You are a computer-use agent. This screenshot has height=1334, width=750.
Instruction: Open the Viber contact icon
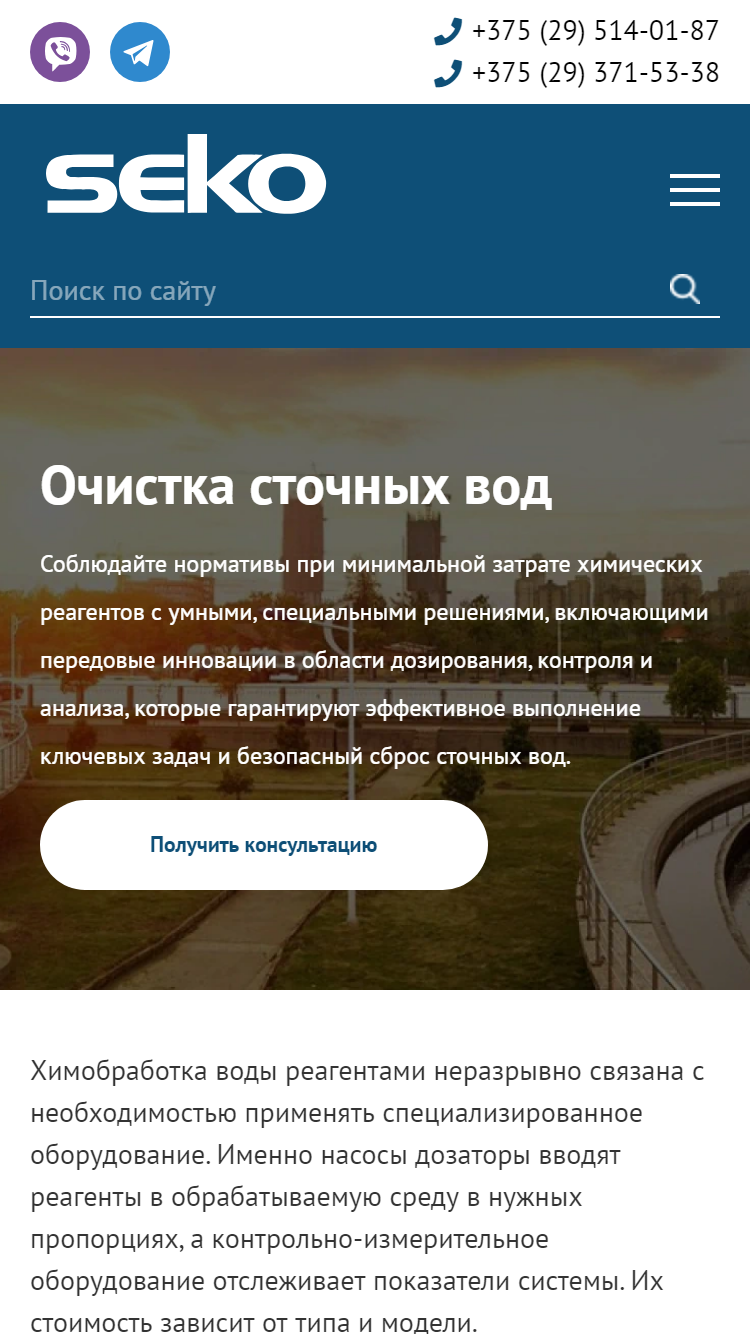pyautogui.click(x=60, y=52)
